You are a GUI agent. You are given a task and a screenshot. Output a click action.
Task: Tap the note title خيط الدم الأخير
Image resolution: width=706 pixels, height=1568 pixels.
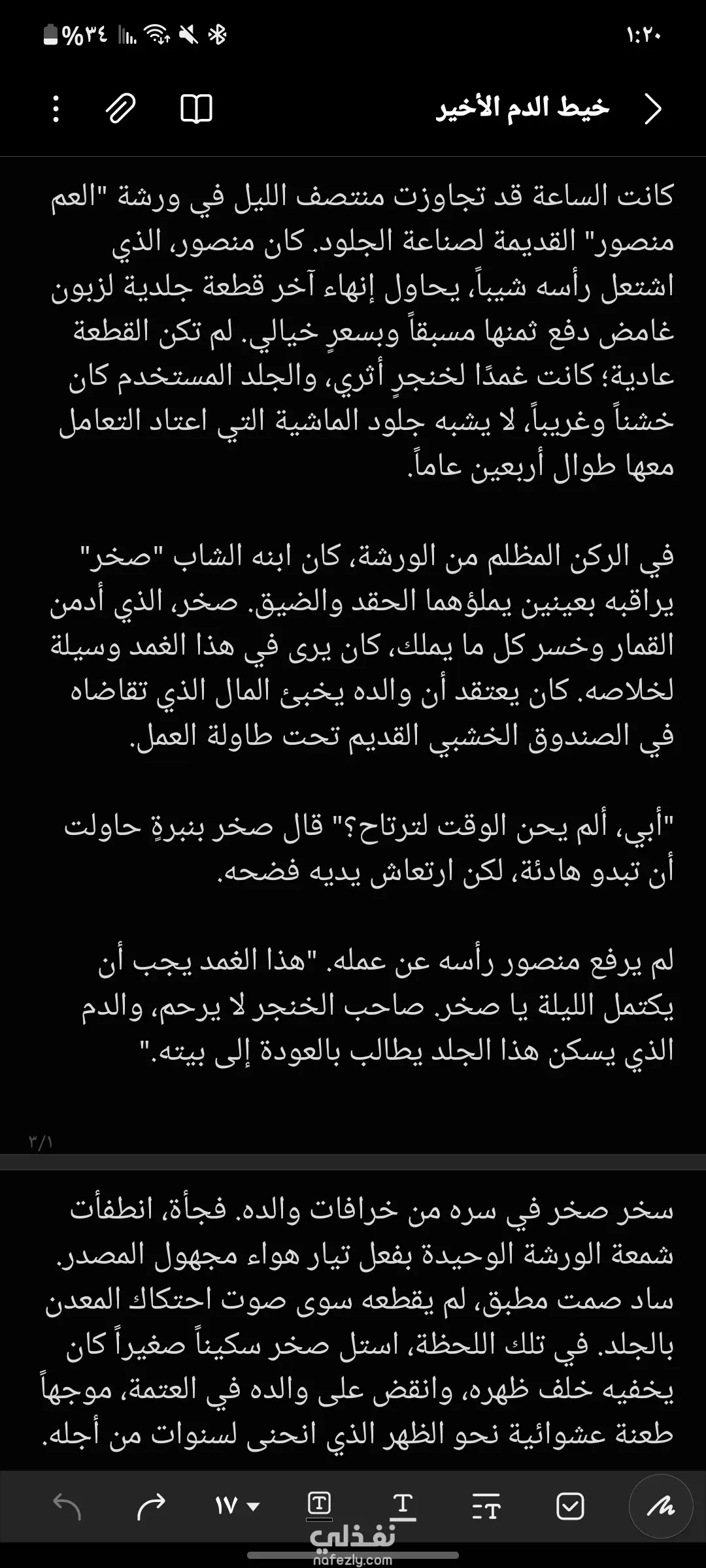522,108
